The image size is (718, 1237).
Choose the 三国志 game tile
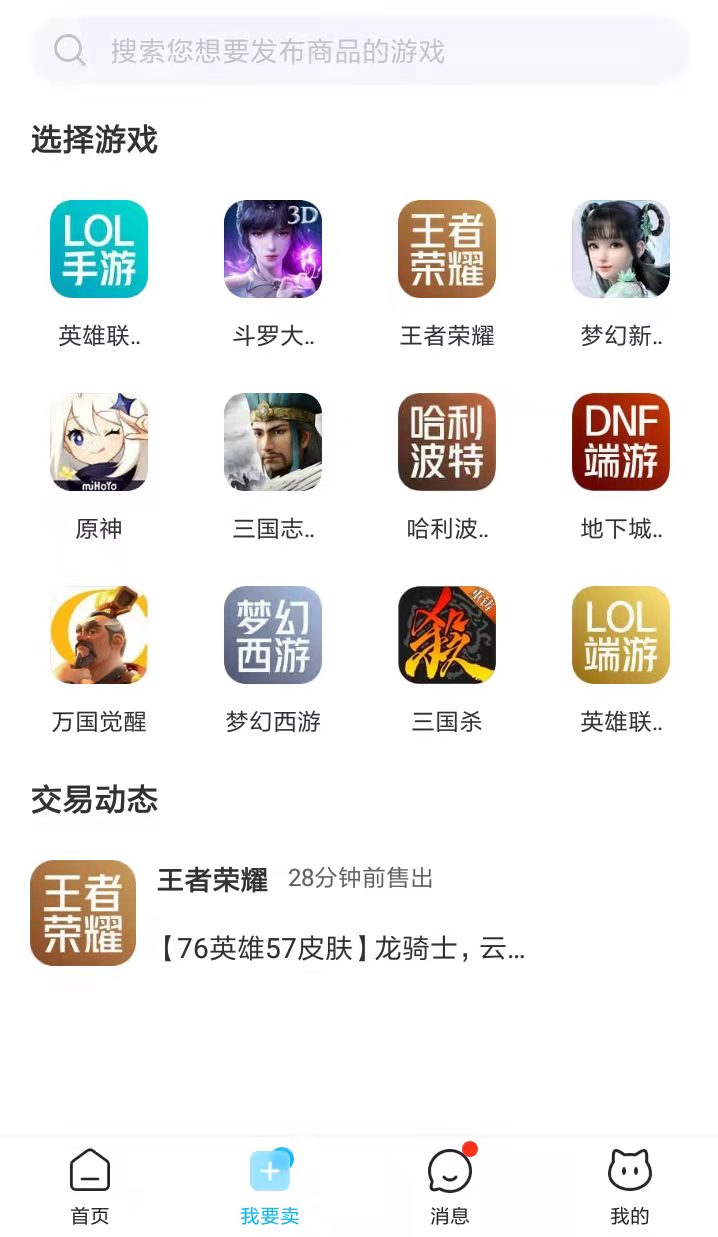coord(273,442)
